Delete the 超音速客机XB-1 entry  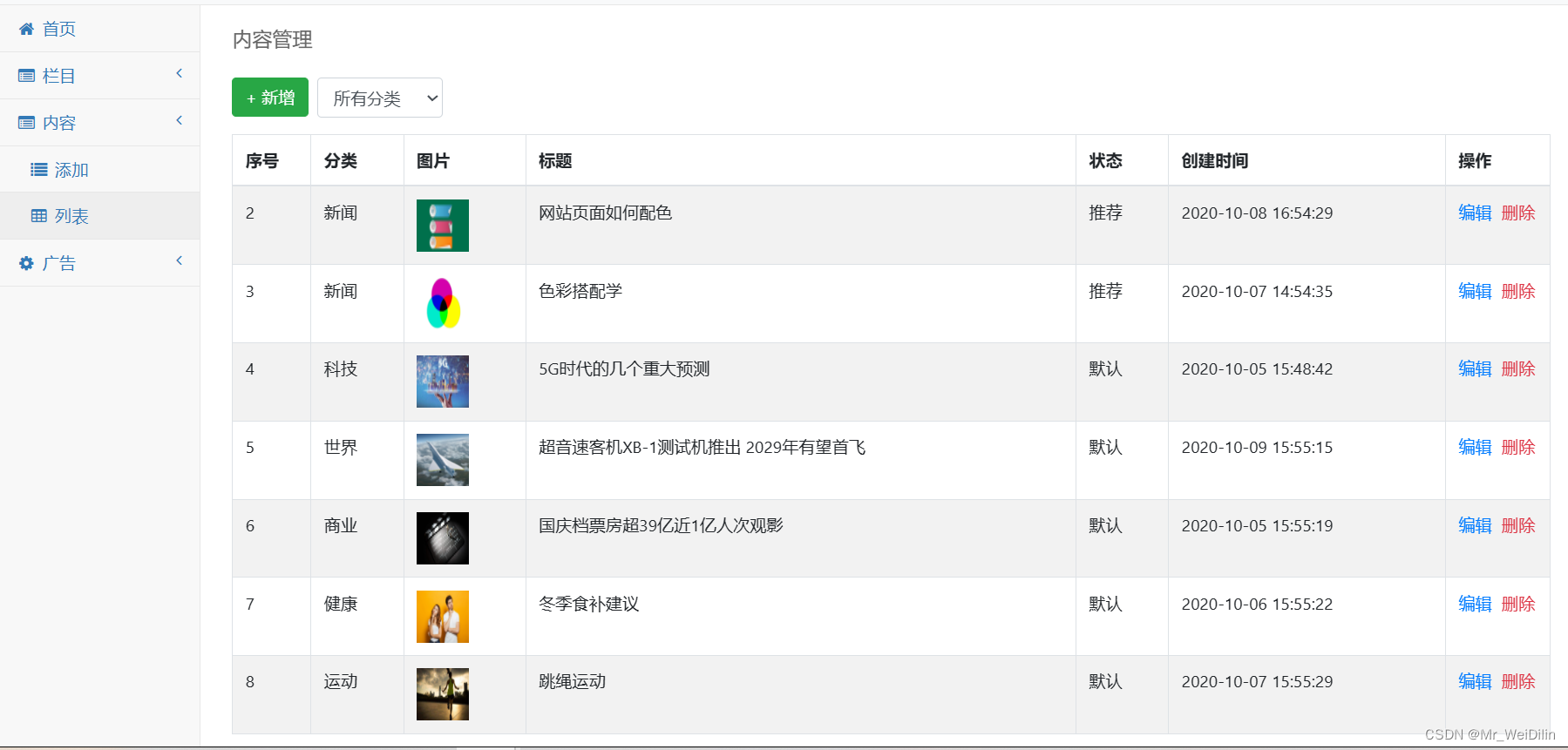1518,447
